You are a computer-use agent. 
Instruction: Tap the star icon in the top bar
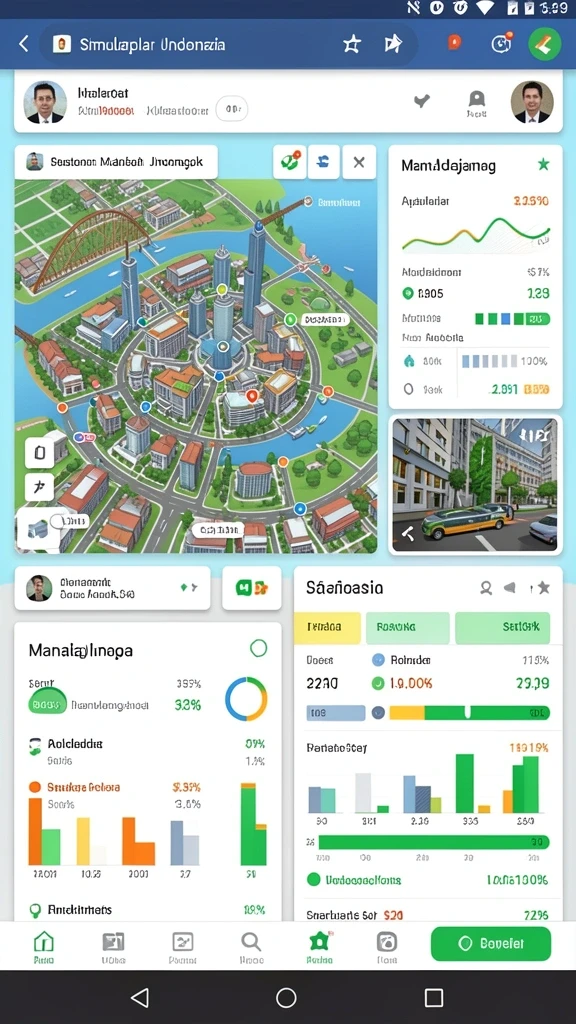pos(352,44)
